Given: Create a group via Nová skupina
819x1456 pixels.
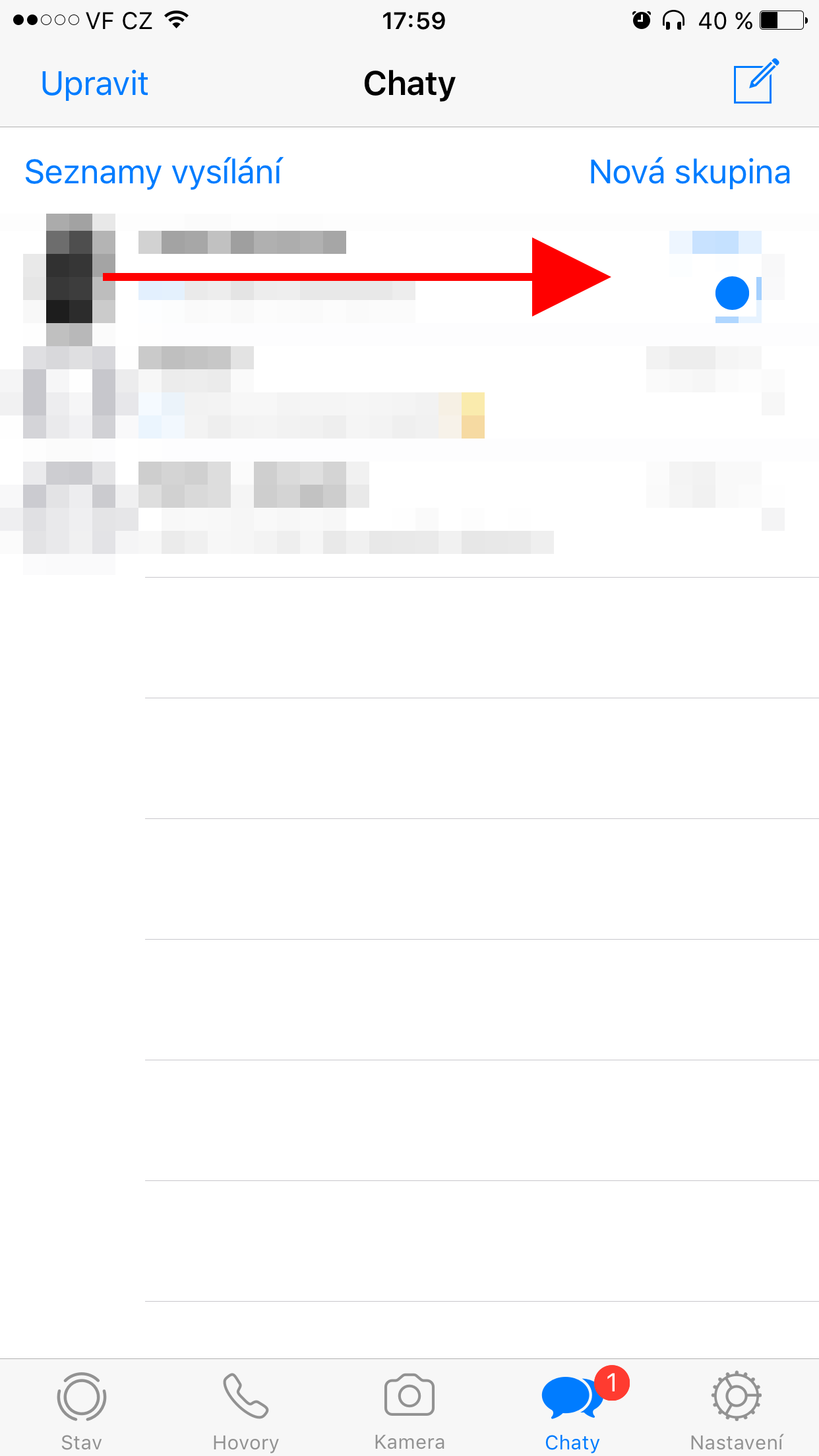Looking at the screenshot, I should 689,172.
